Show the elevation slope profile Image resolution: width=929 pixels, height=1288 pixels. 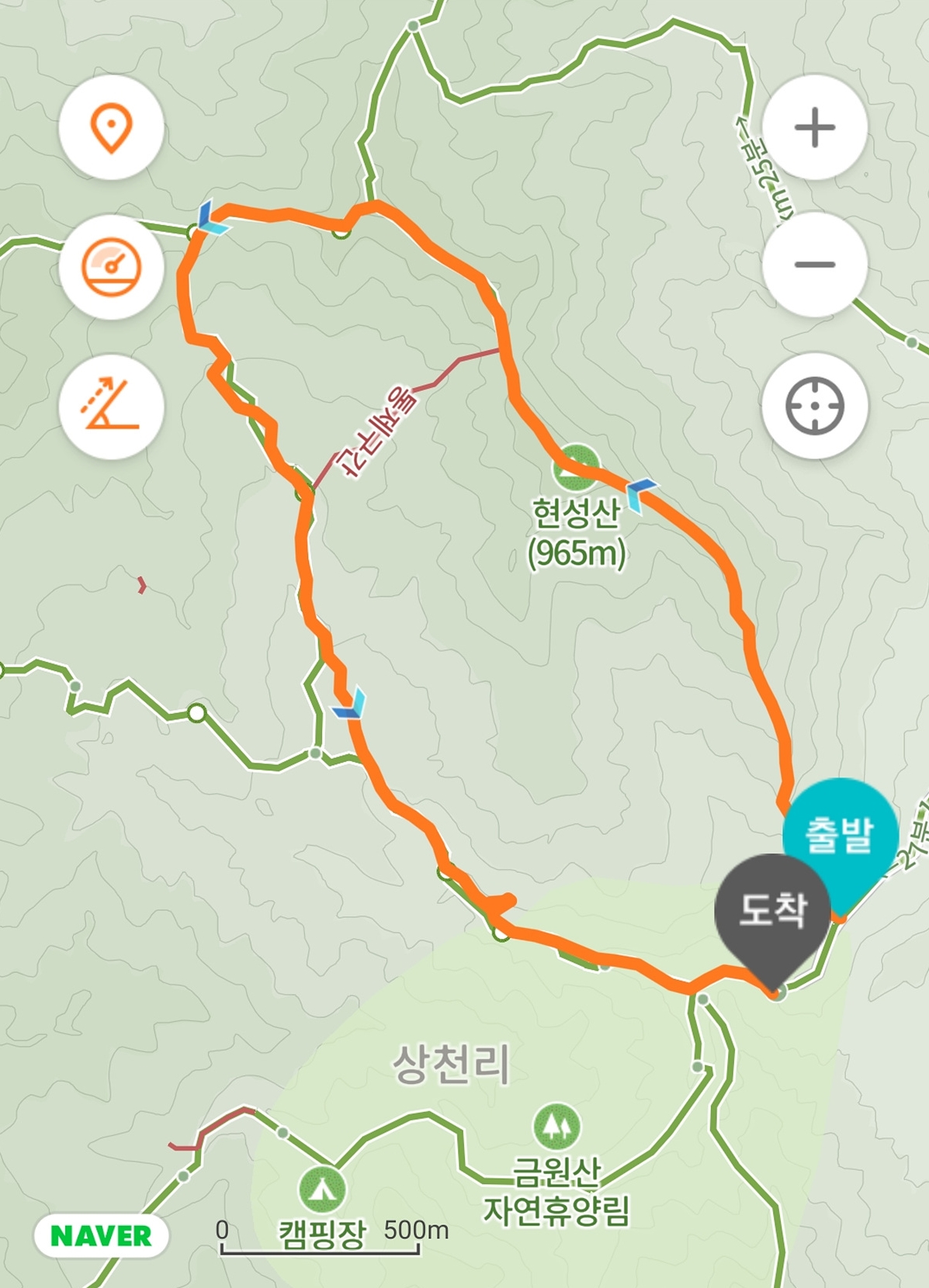click(111, 407)
